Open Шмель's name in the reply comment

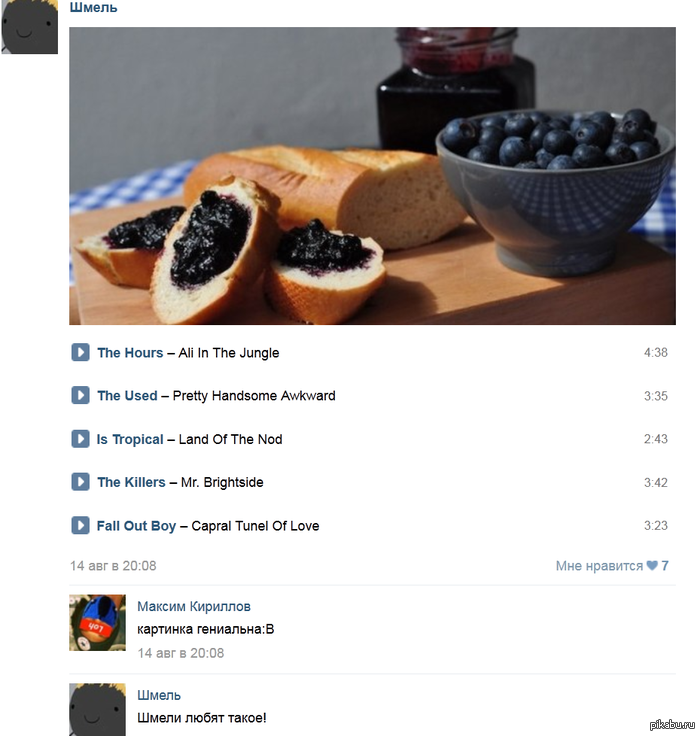pyautogui.click(x=159, y=695)
